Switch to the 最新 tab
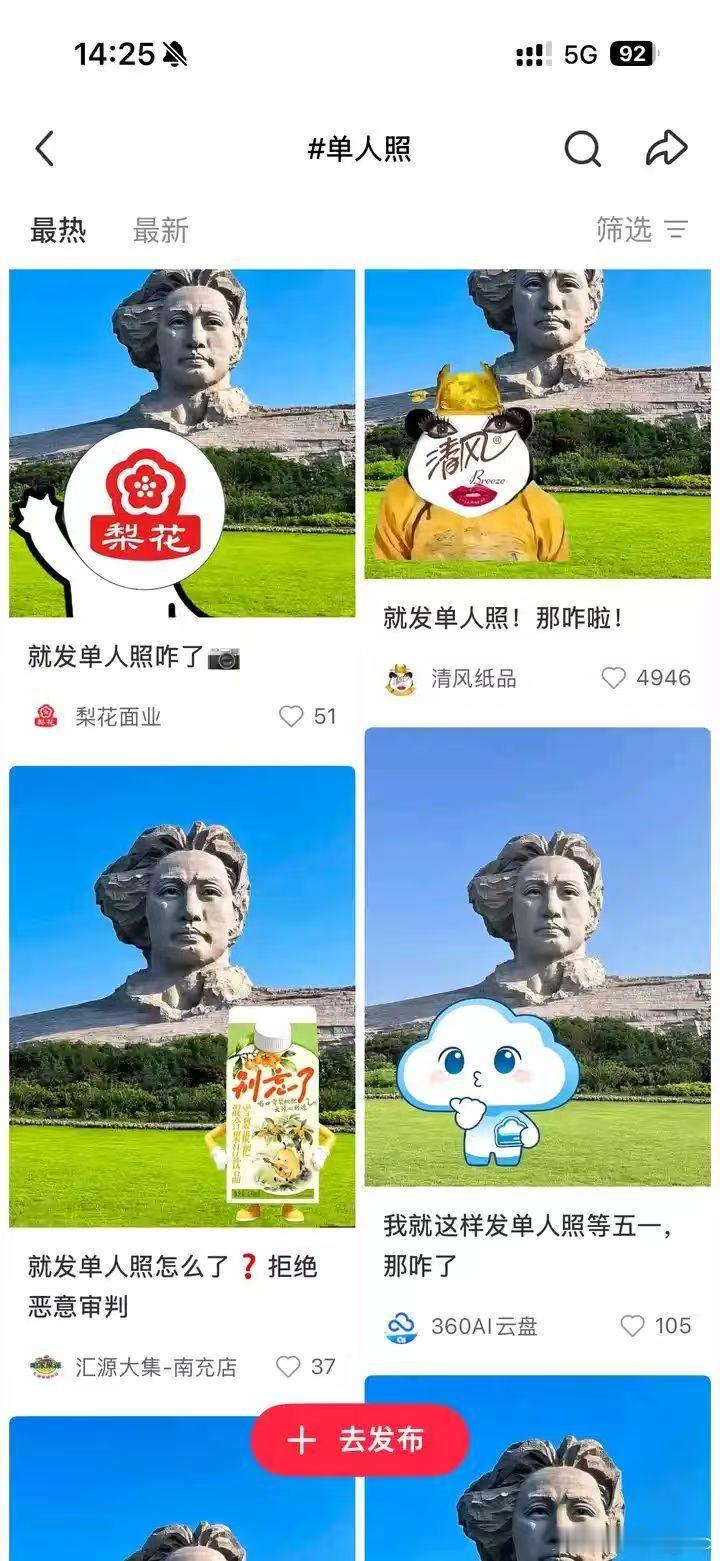This screenshot has width=720, height=1561. tap(158, 229)
